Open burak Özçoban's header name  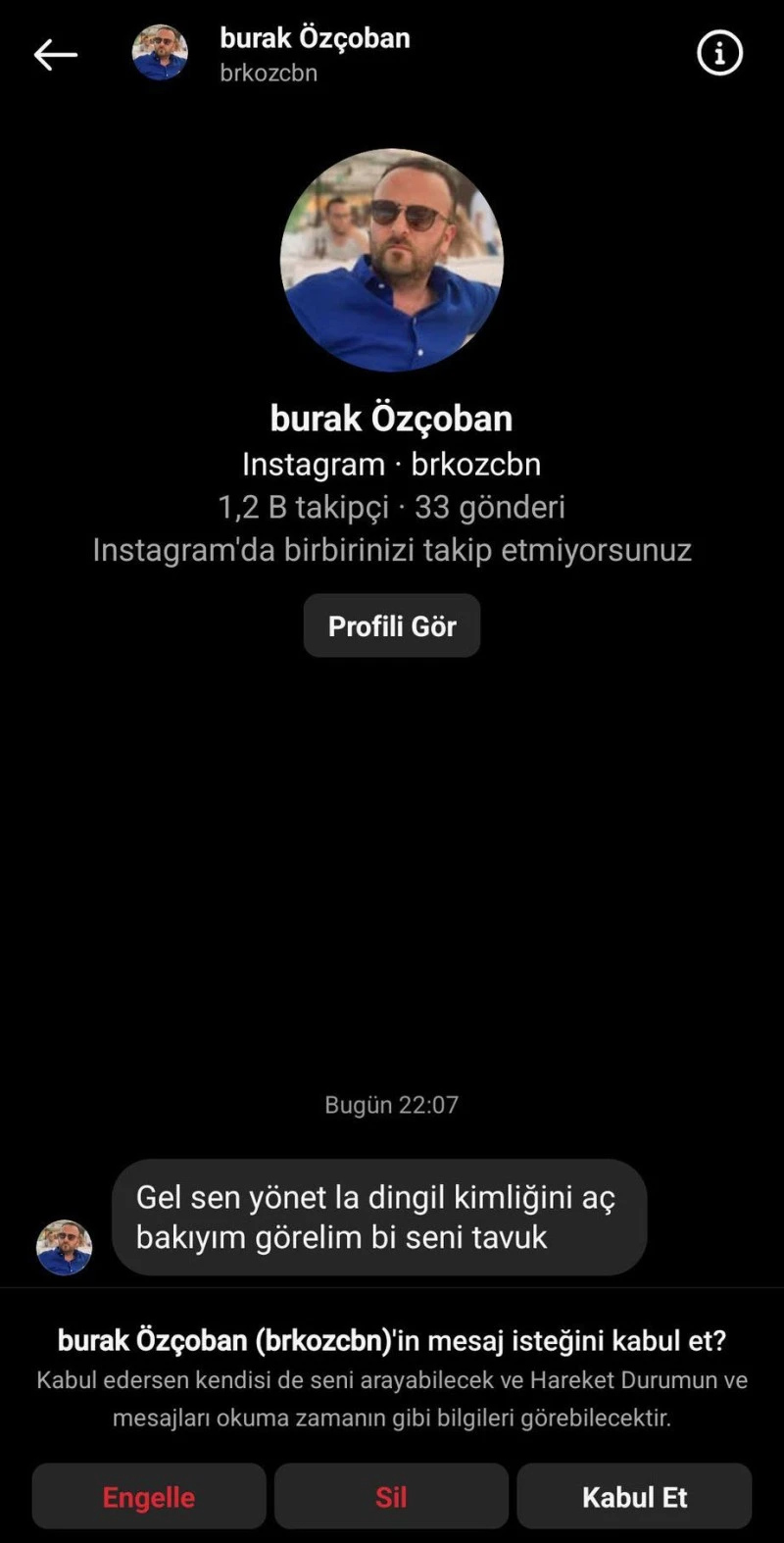315,39
